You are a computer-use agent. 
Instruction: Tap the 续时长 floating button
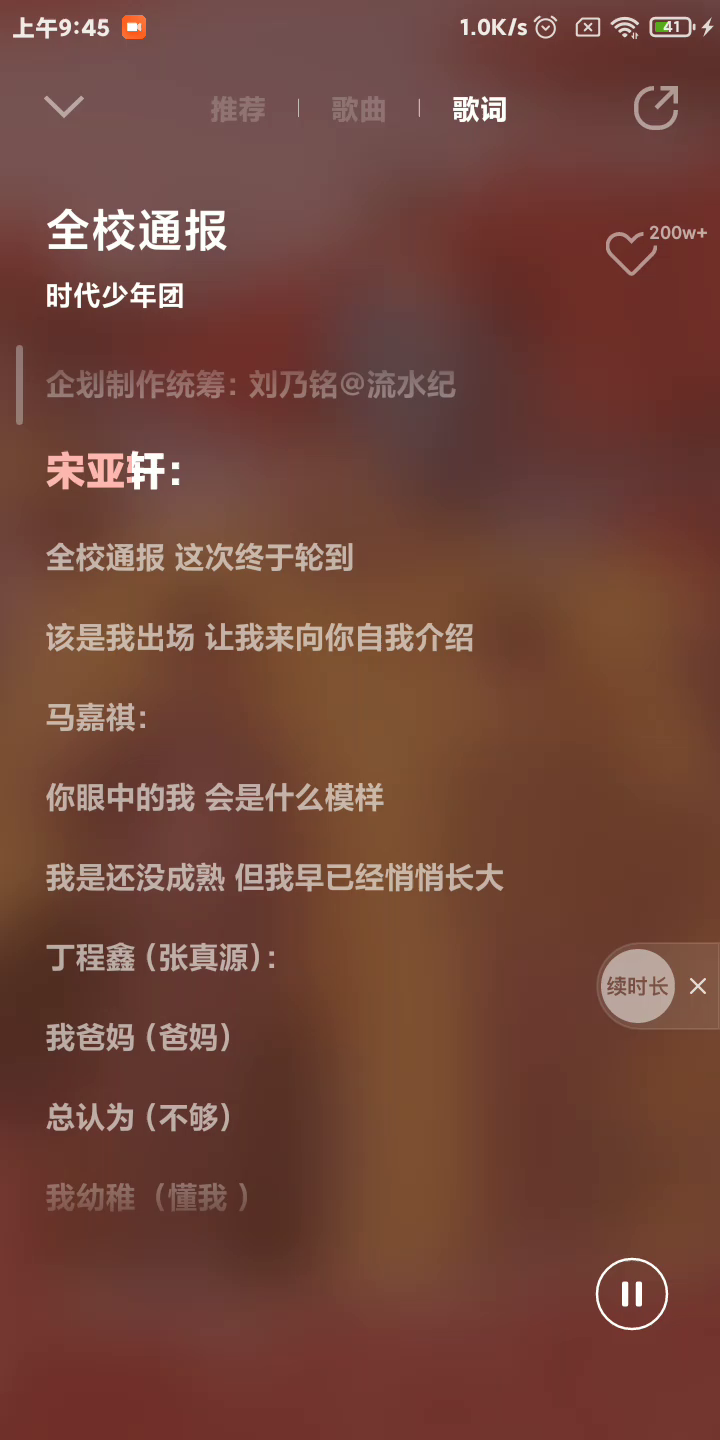637,986
